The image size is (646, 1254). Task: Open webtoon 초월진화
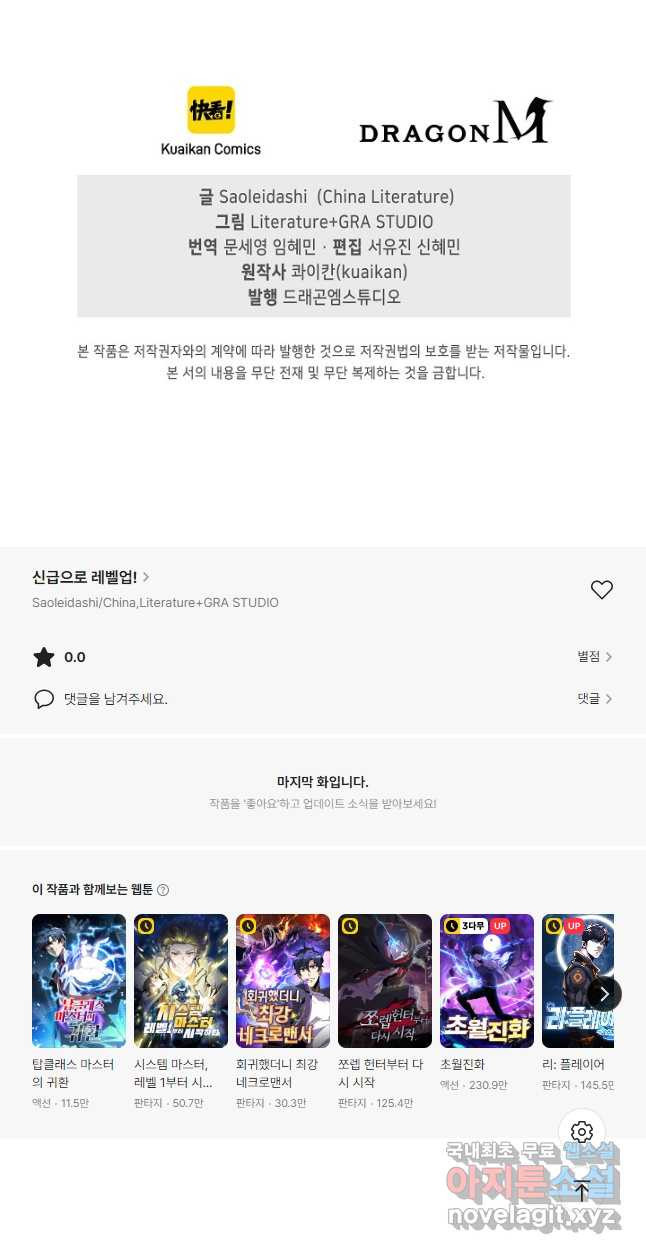487,981
